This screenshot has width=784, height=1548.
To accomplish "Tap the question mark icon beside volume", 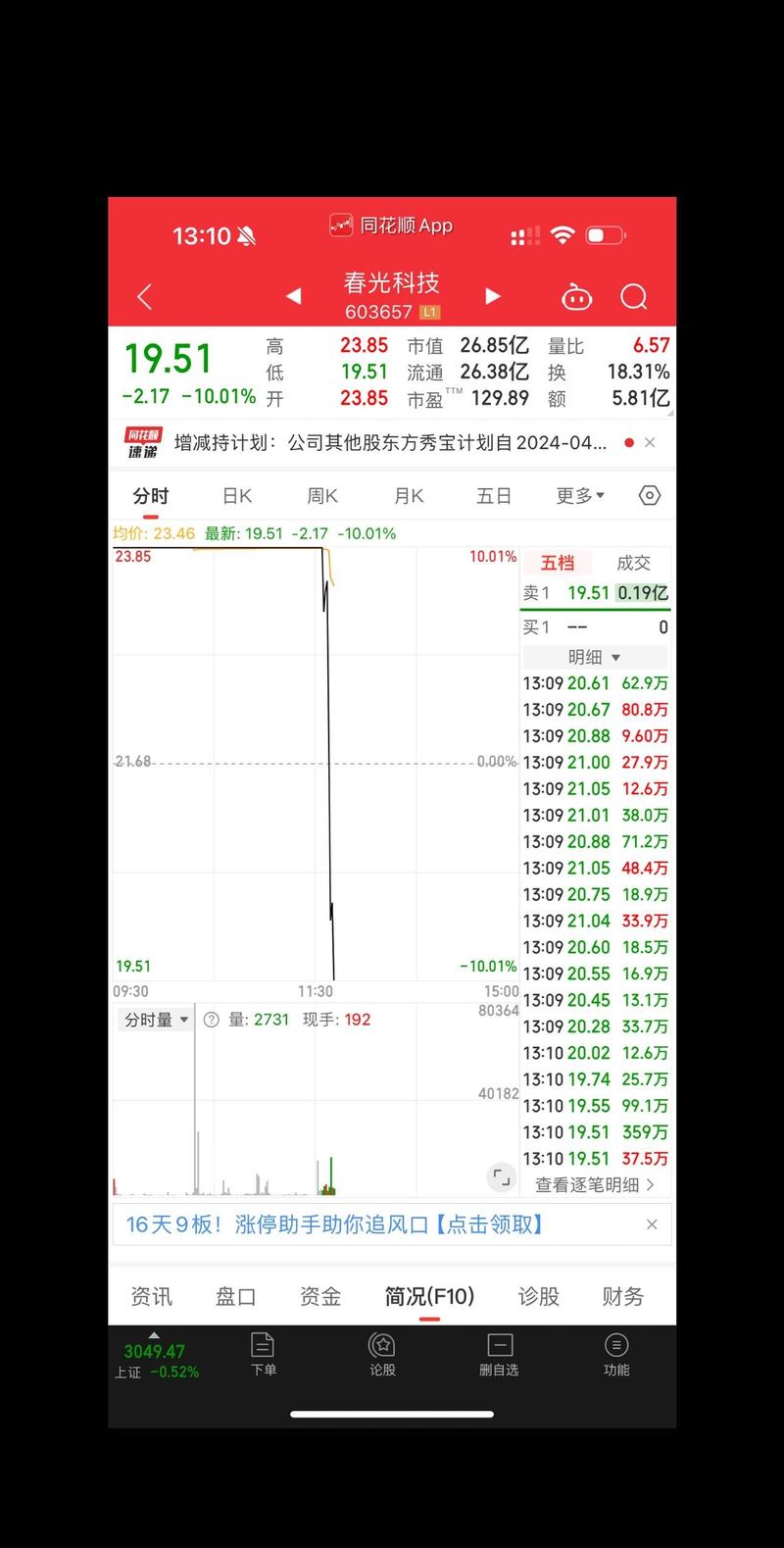I will [212, 1020].
